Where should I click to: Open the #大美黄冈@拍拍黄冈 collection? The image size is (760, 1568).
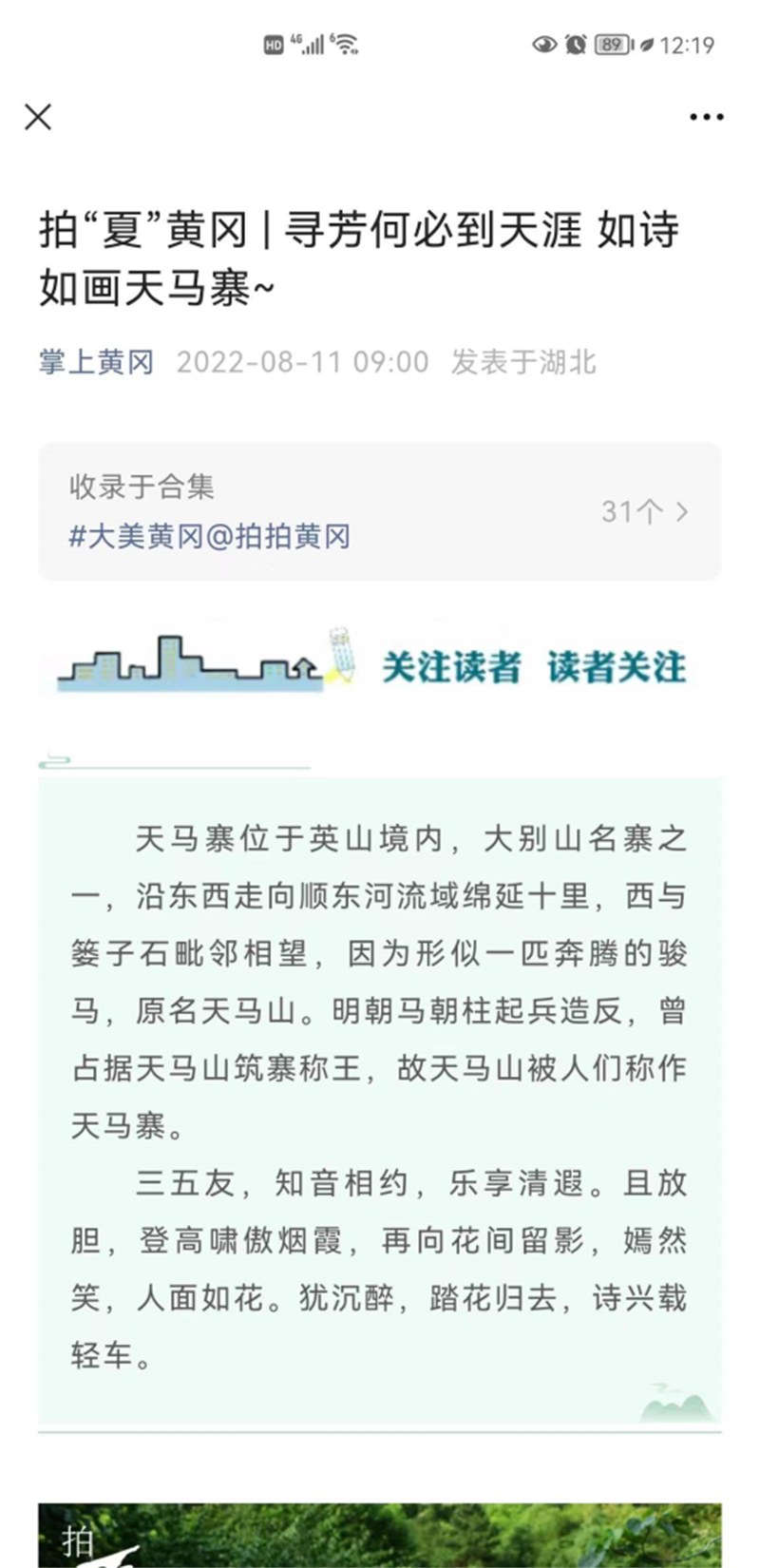pyautogui.click(x=210, y=537)
